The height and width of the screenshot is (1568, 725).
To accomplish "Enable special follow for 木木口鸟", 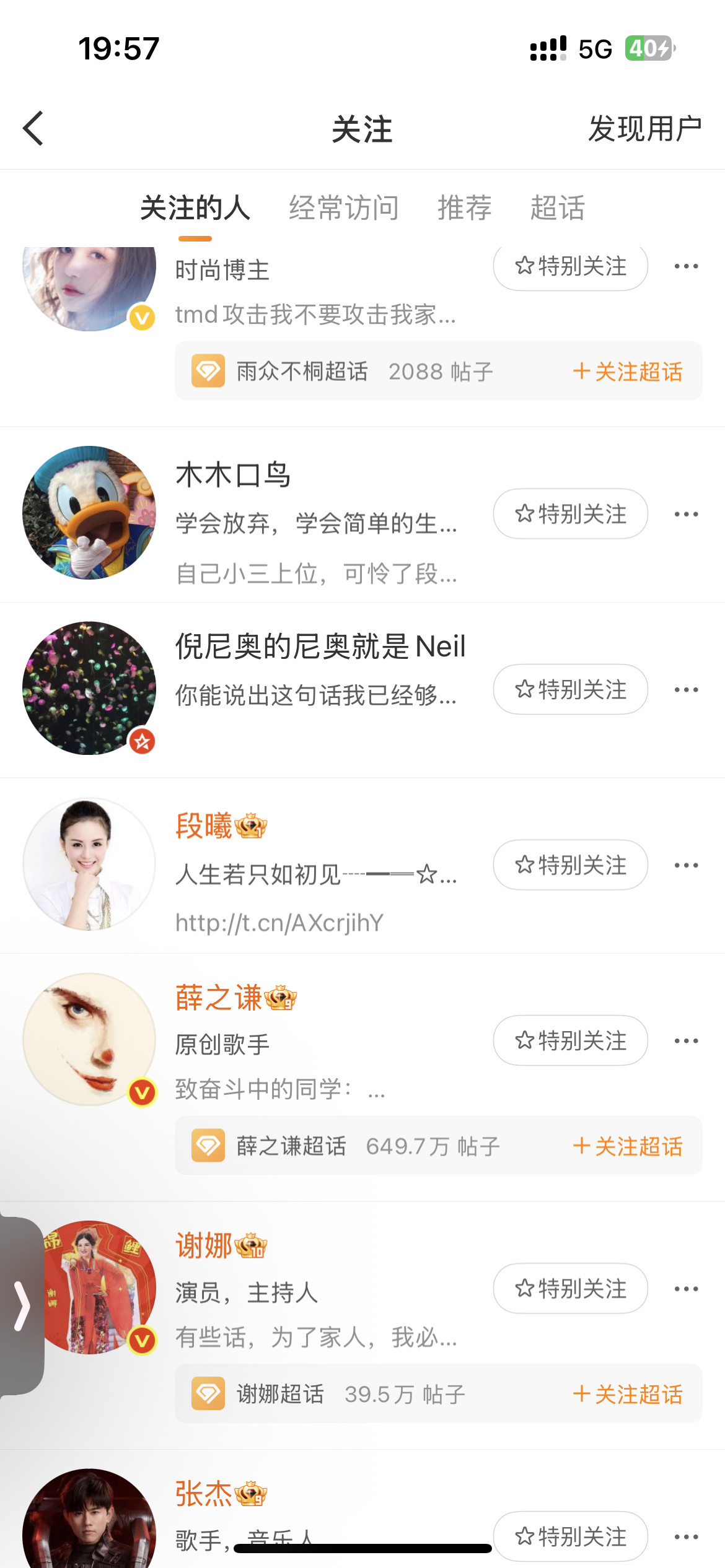I will tap(569, 513).
